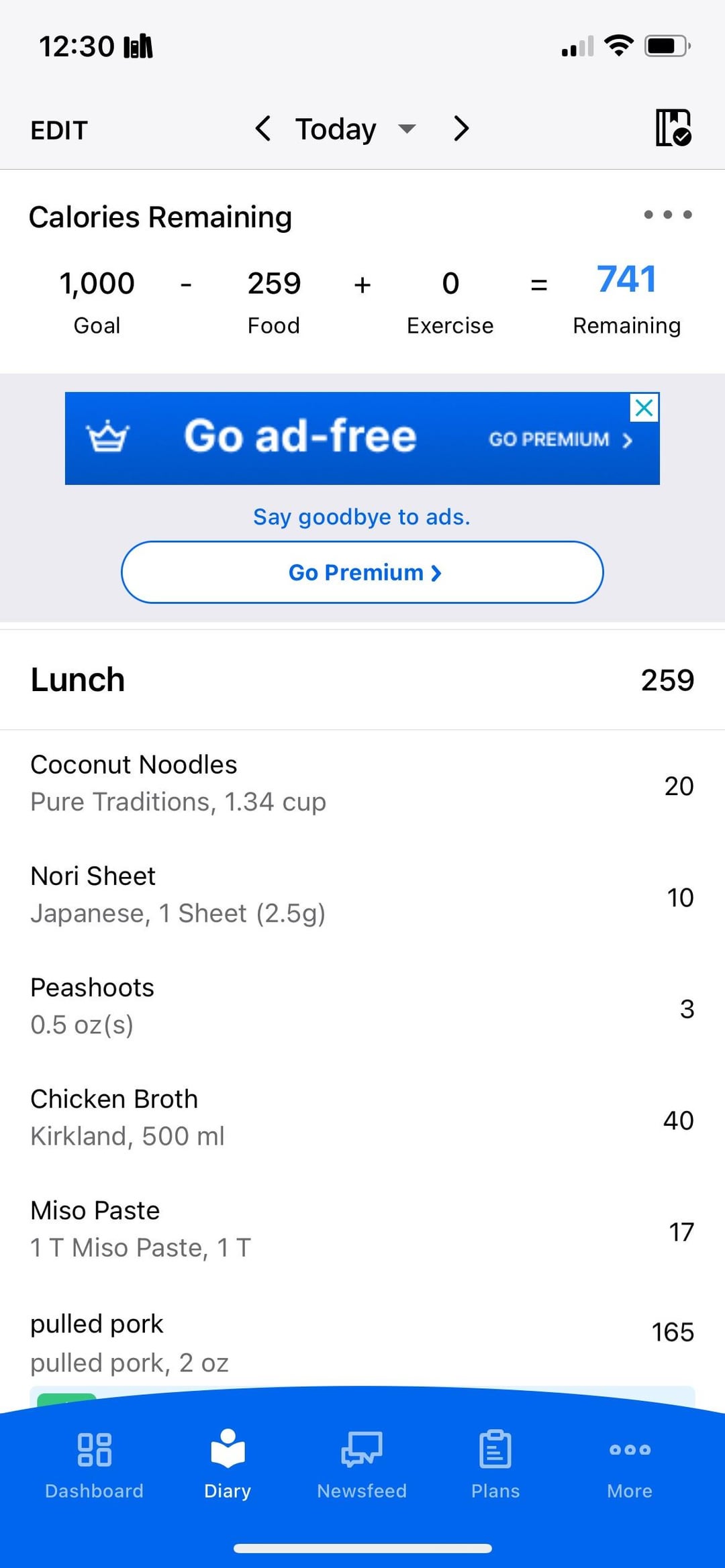Screen dimensions: 725x1568
Task: Switch to the Dashboard tab
Action: [94, 1464]
